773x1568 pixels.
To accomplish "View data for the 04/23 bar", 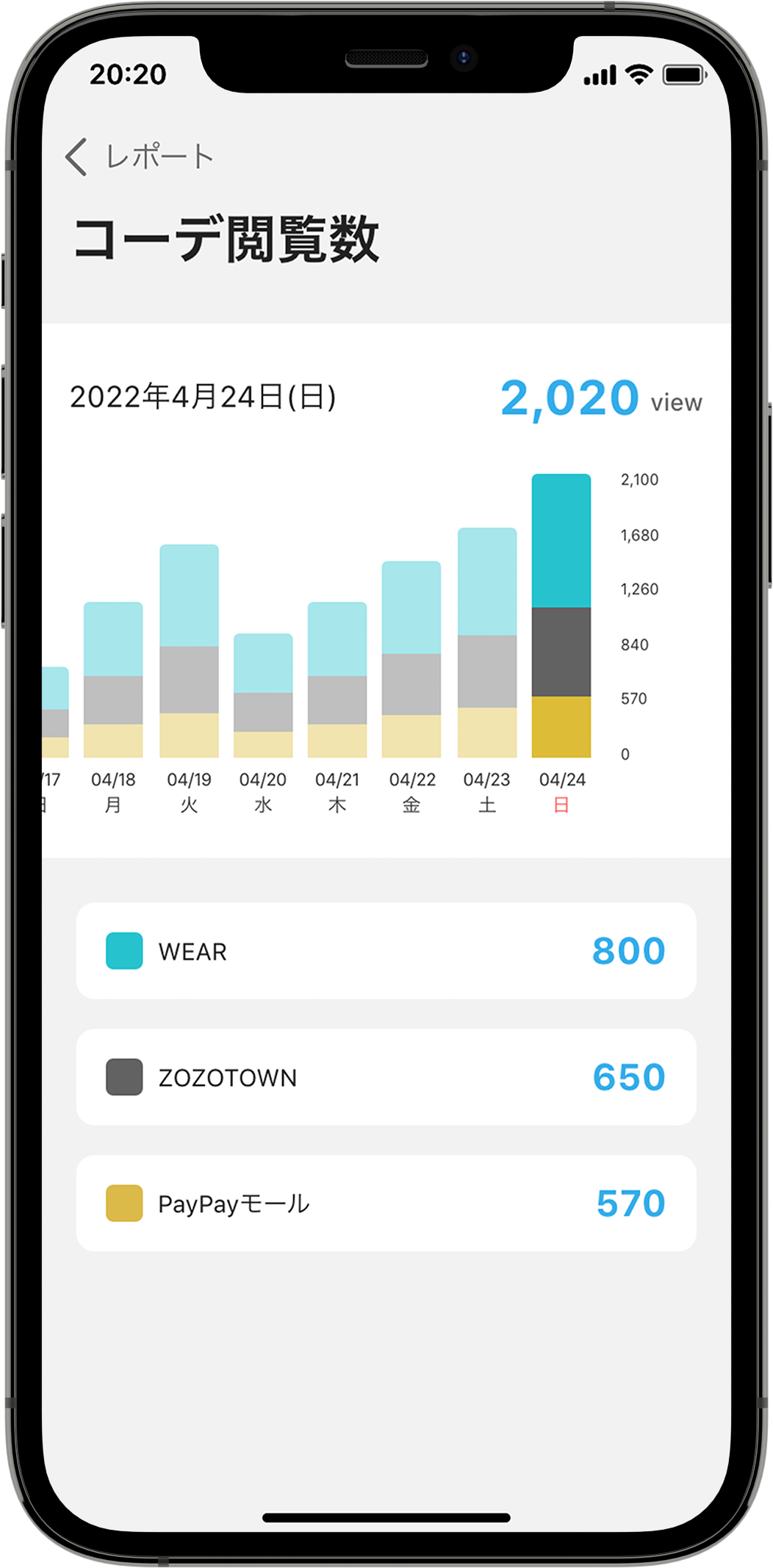I will pyautogui.click(x=487, y=642).
